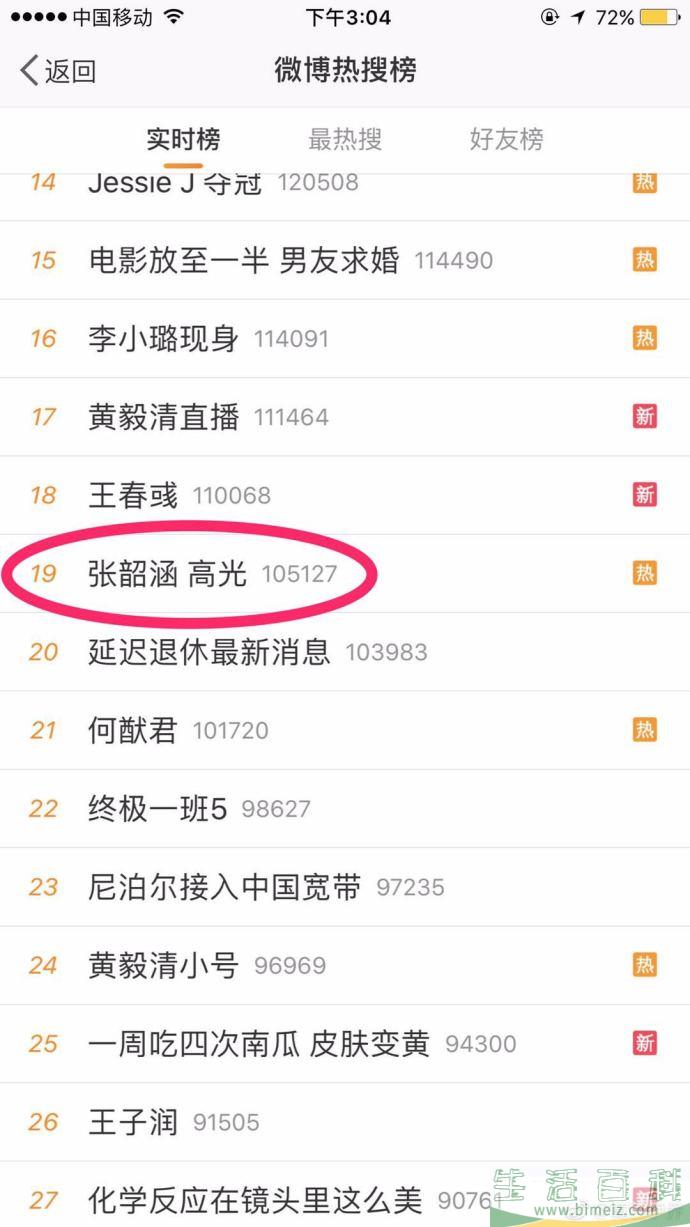Select the 实时榜 tab
The height and width of the screenshot is (1227, 690).
(183, 139)
